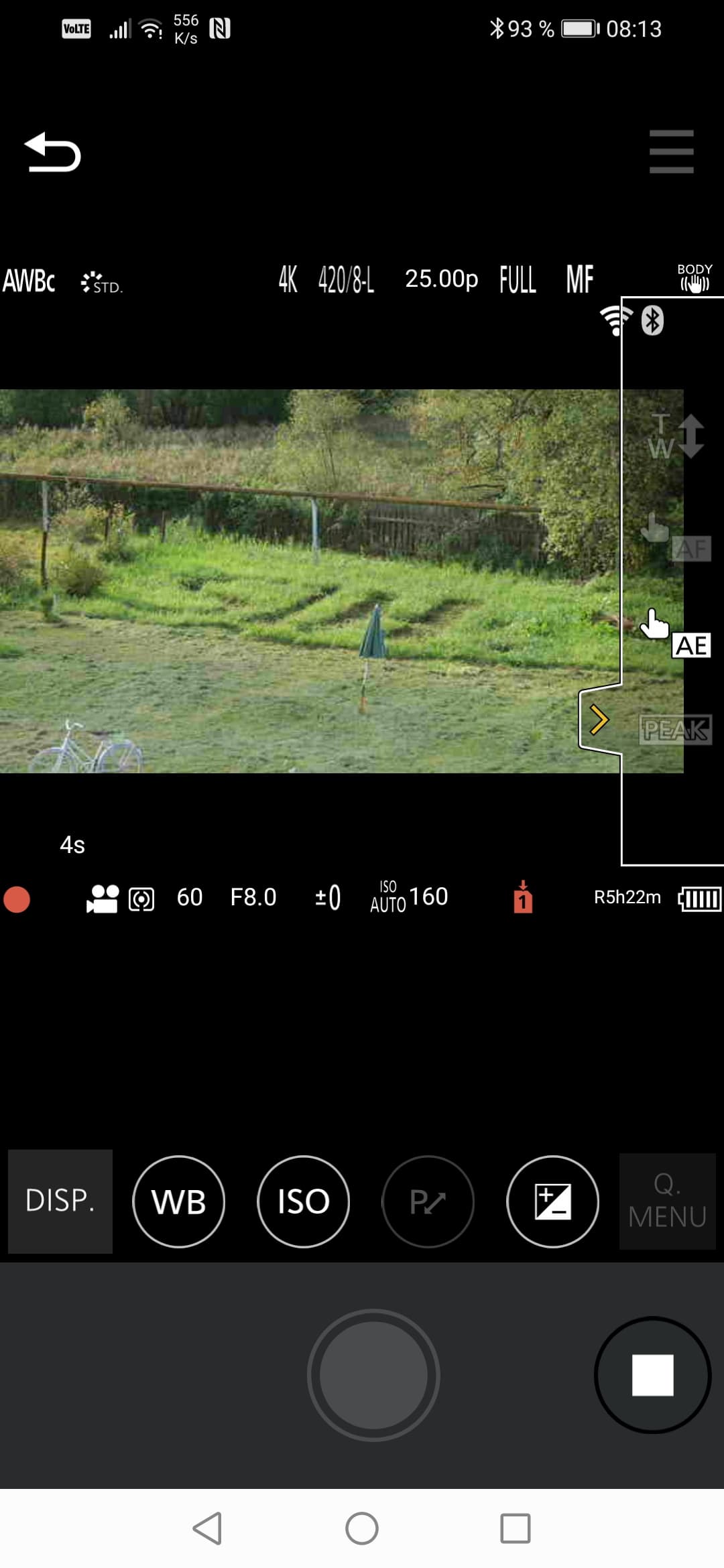This screenshot has width=724, height=1568.
Task: Open the ISO sensitivity setting
Action: click(303, 1201)
